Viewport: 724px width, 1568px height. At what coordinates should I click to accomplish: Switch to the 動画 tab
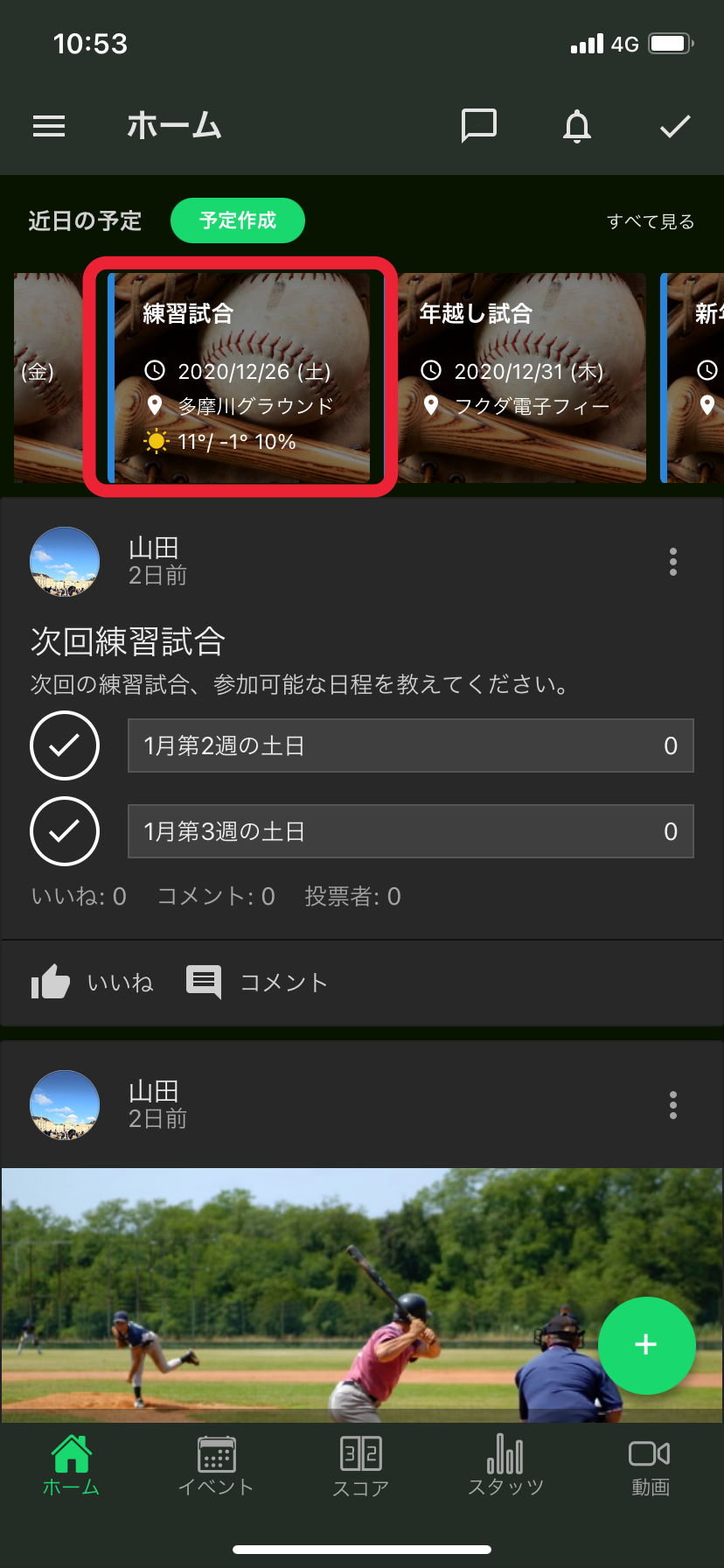pos(650,1466)
